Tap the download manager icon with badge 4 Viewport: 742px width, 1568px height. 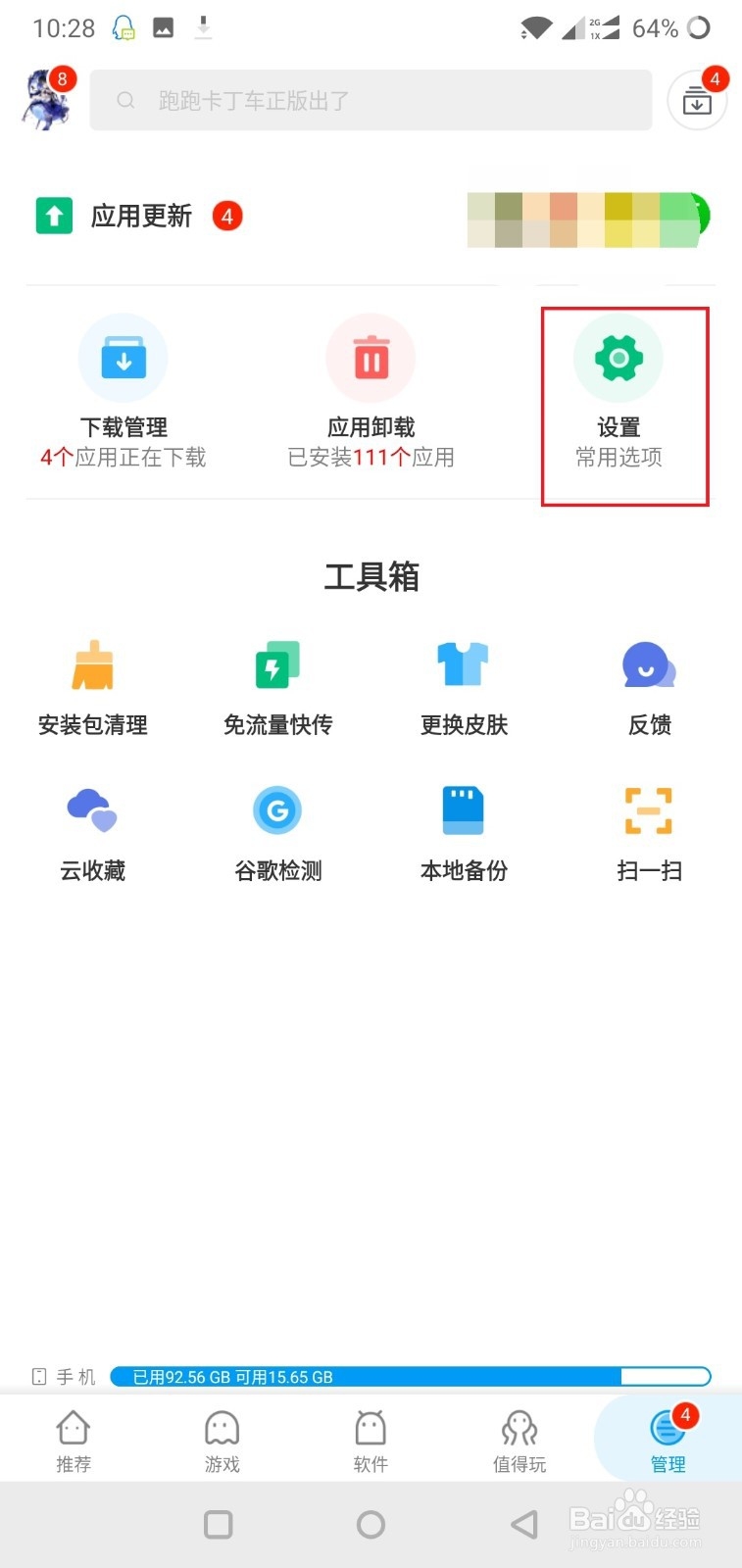[696, 100]
